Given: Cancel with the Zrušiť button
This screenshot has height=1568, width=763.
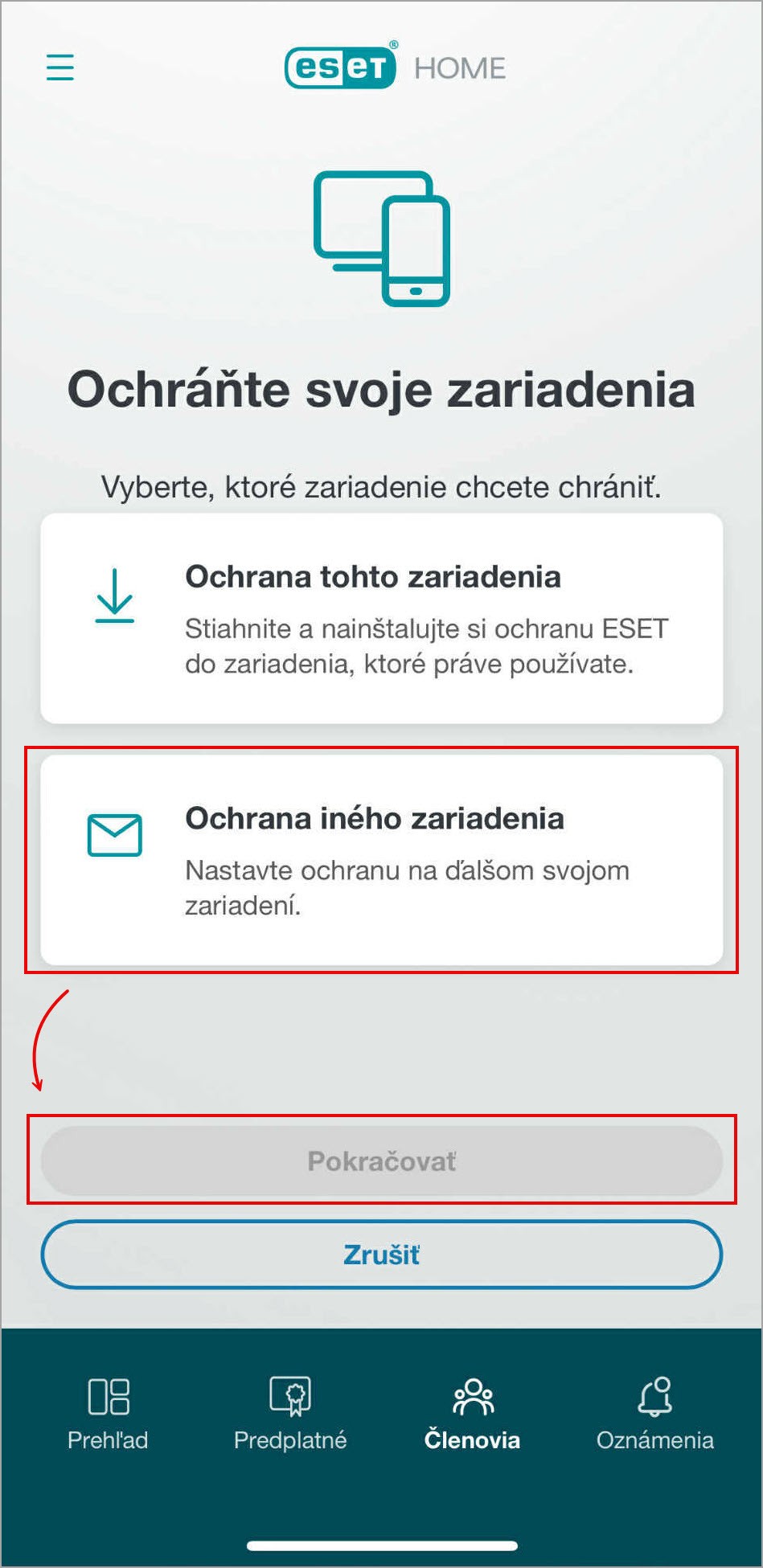Looking at the screenshot, I should point(382,1255).
